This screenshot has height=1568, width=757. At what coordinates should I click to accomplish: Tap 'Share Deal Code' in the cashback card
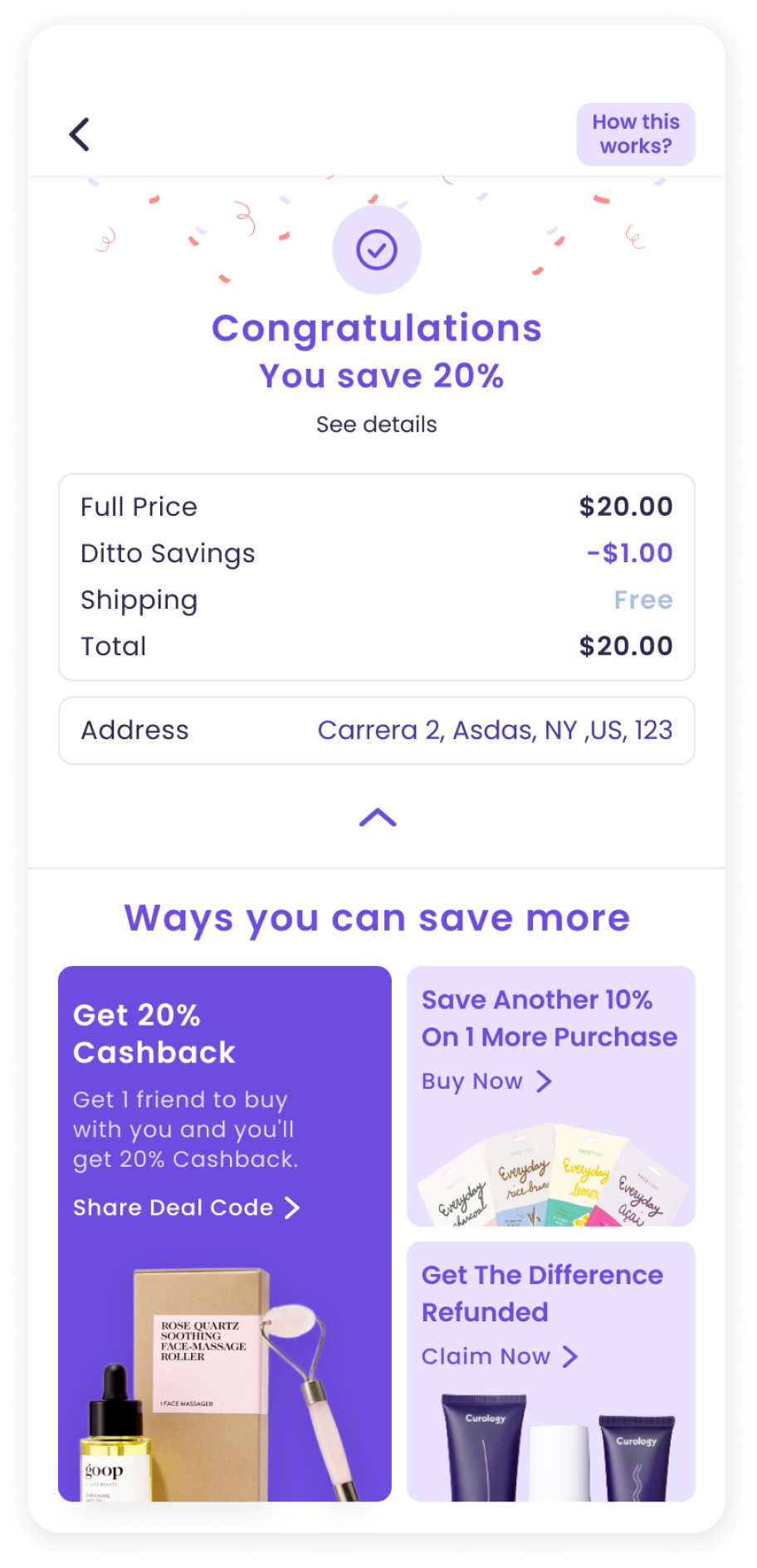[x=186, y=1208]
